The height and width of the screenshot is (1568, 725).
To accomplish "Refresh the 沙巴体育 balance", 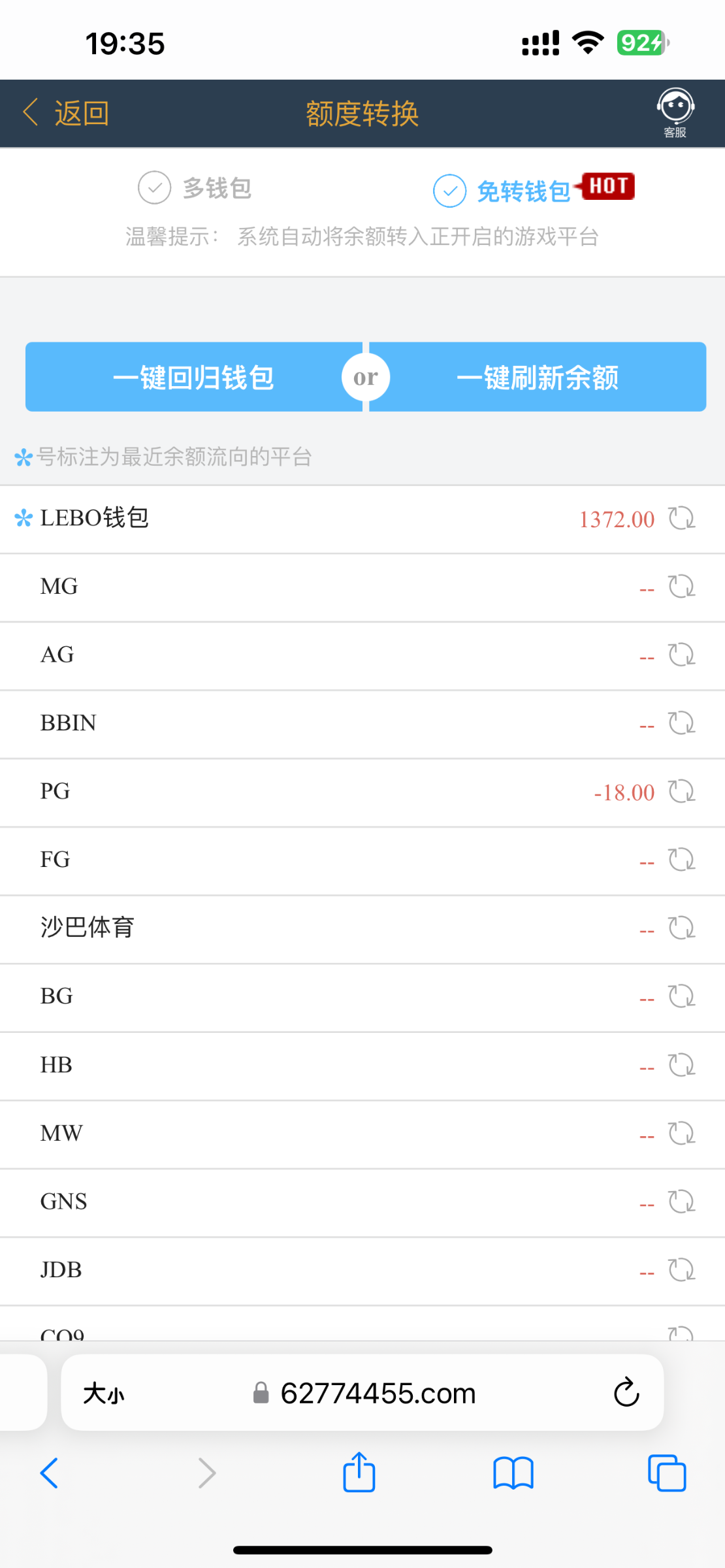I will 681,928.
